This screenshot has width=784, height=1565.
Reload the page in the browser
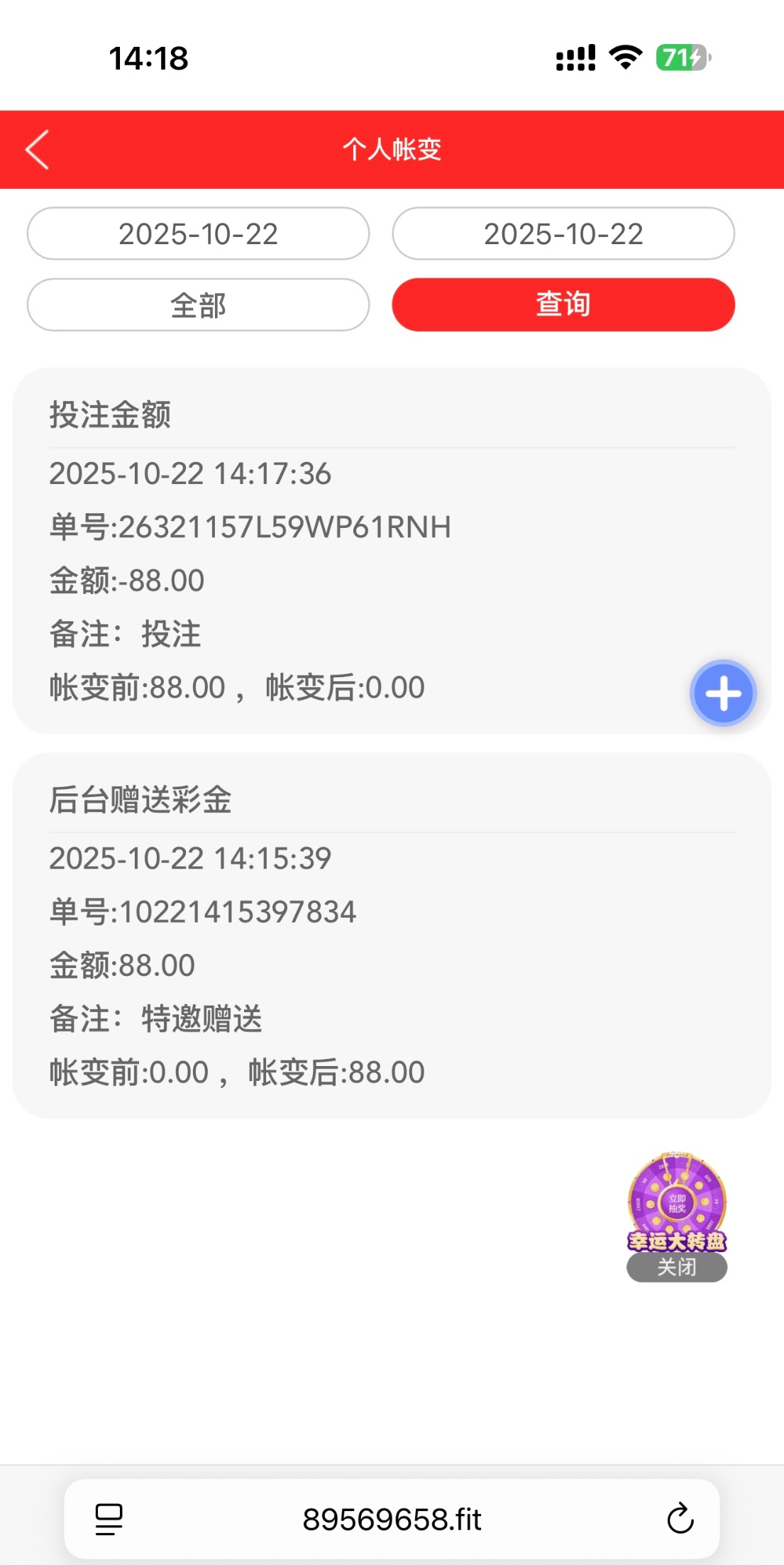680,1519
